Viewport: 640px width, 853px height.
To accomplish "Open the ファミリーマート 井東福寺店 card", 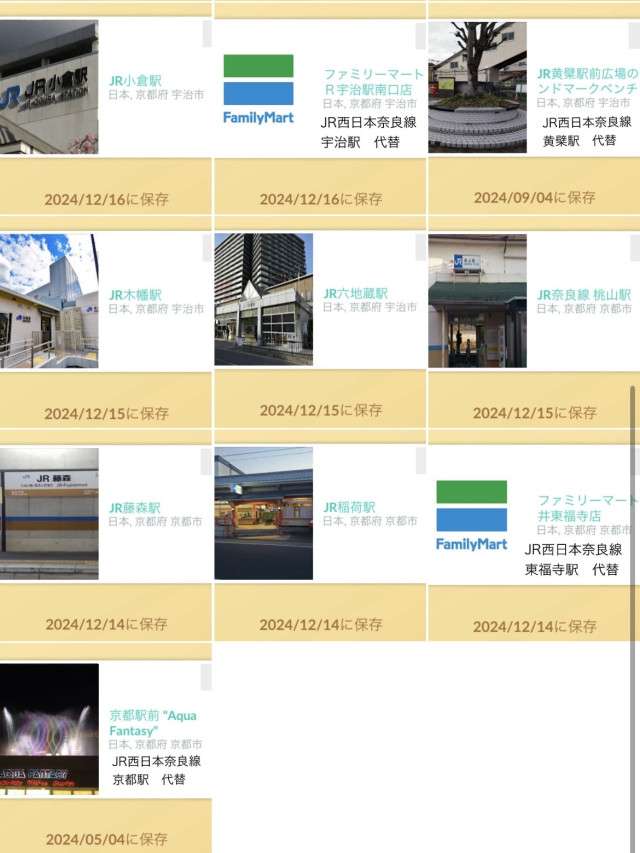I will pos(583,508).
